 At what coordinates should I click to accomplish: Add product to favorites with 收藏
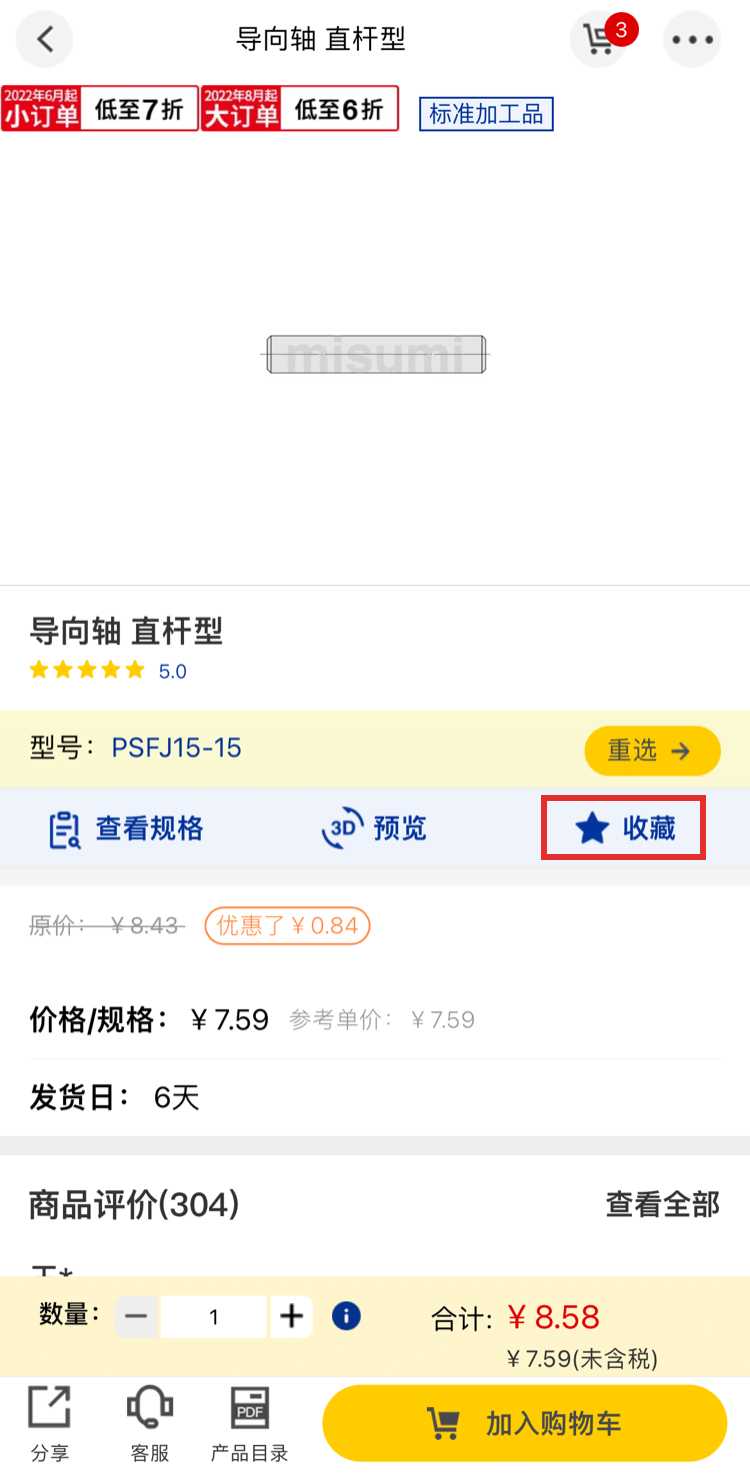click(624, 828)
